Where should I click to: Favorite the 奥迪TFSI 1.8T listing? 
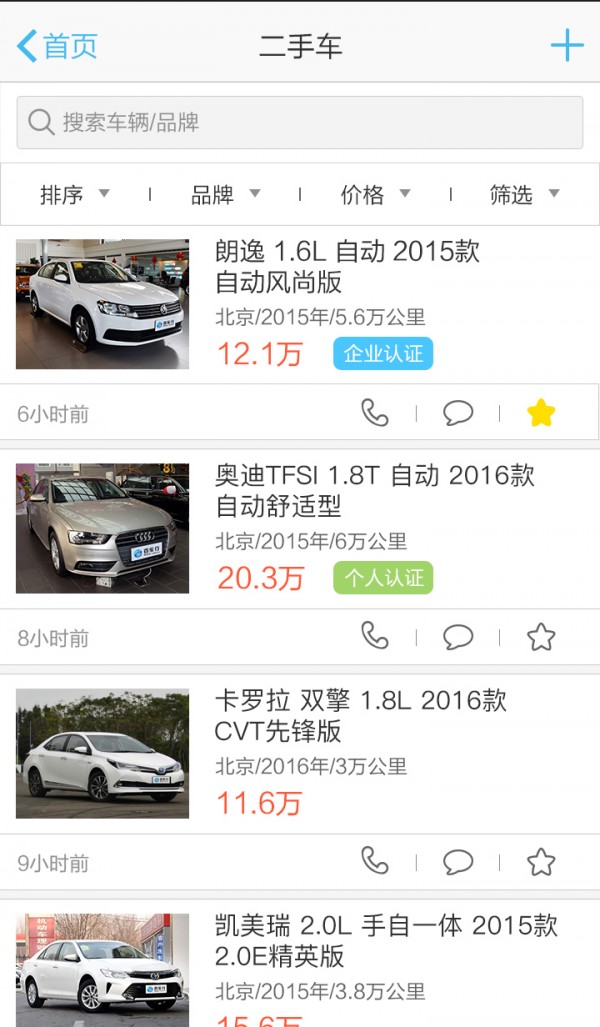[x=541, y=637]
